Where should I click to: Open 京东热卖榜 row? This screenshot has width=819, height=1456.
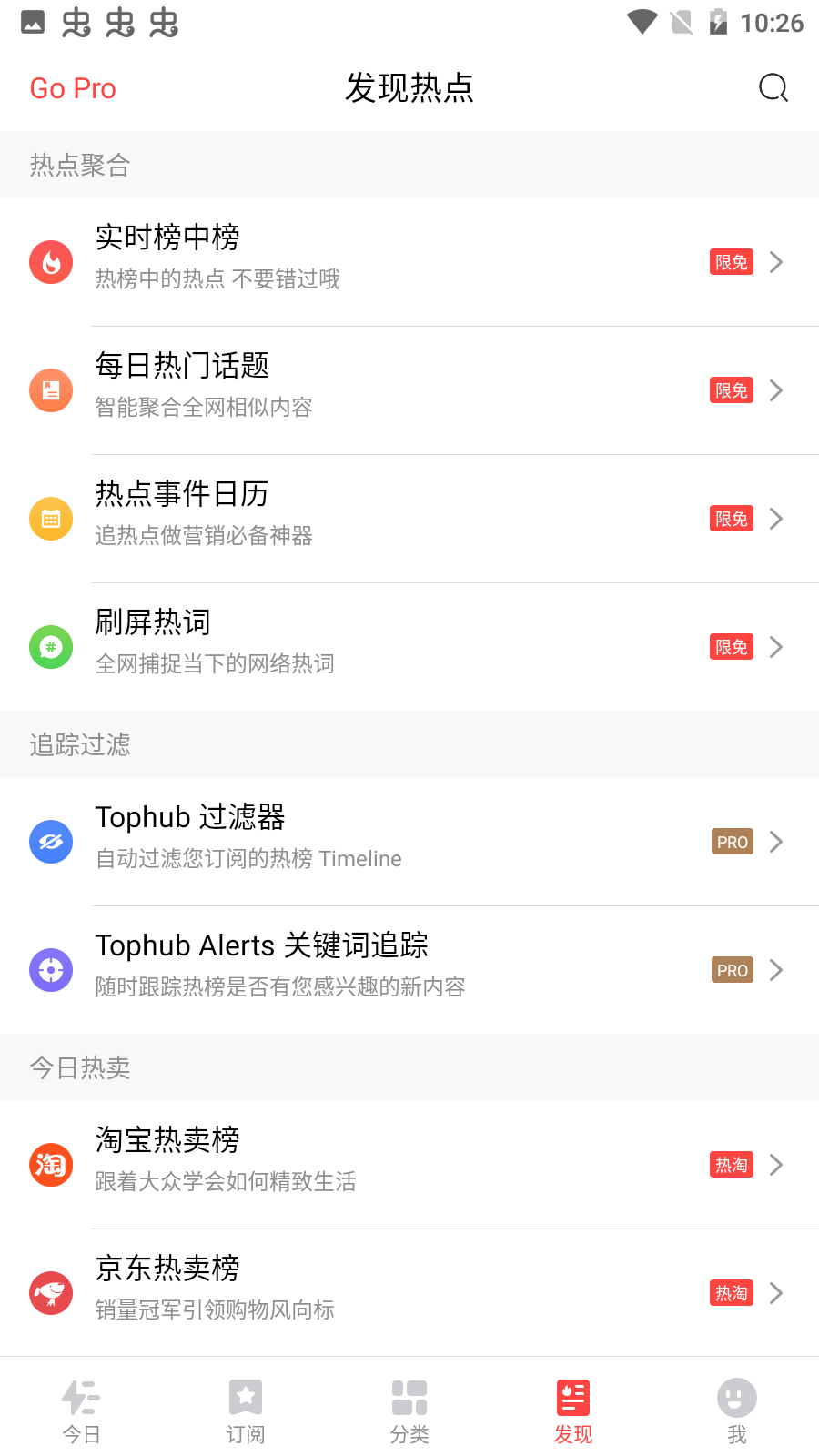(409, 1293)
